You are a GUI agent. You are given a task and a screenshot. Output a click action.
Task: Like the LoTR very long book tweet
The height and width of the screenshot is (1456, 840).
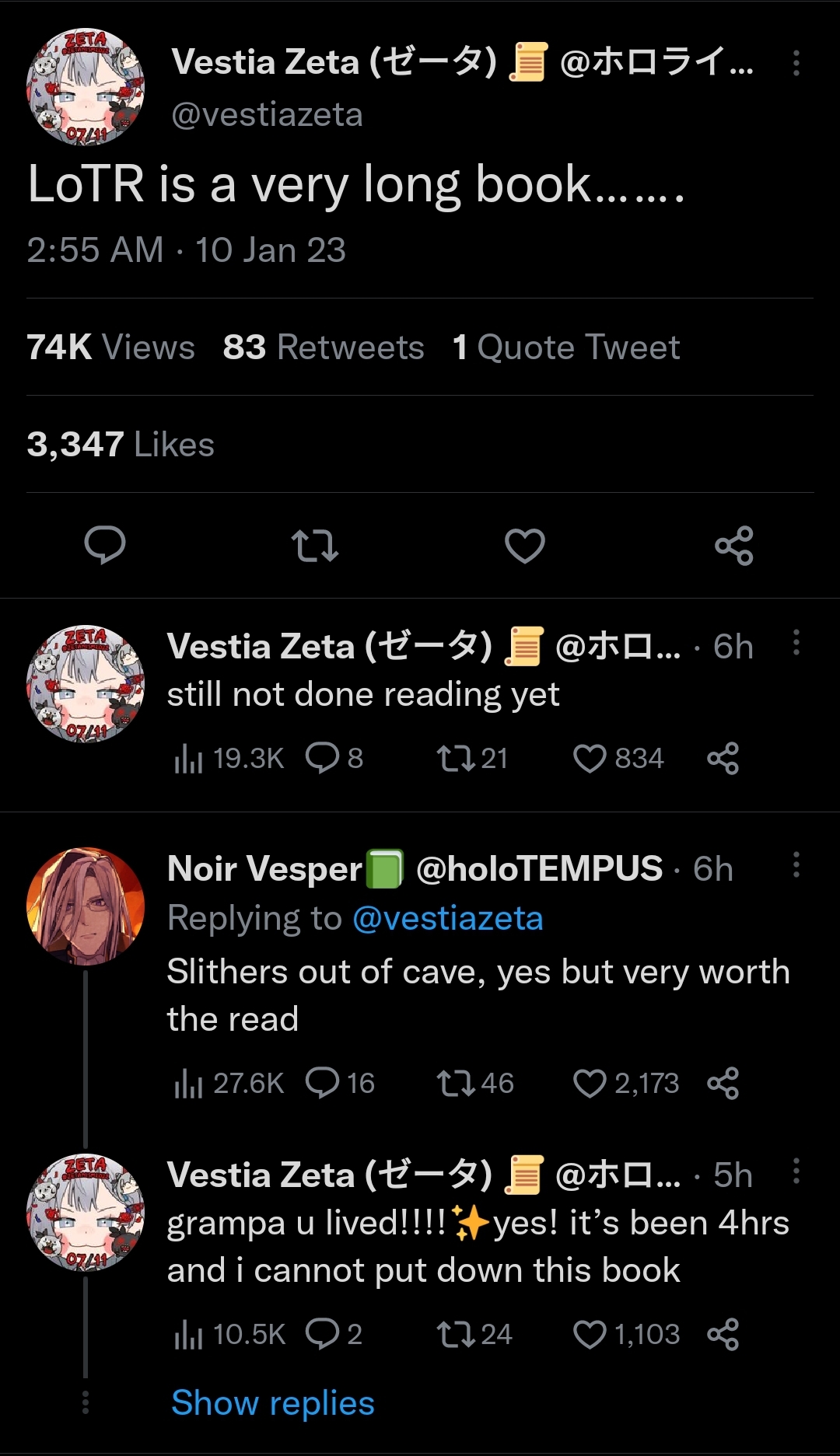(x=525, y=546)
